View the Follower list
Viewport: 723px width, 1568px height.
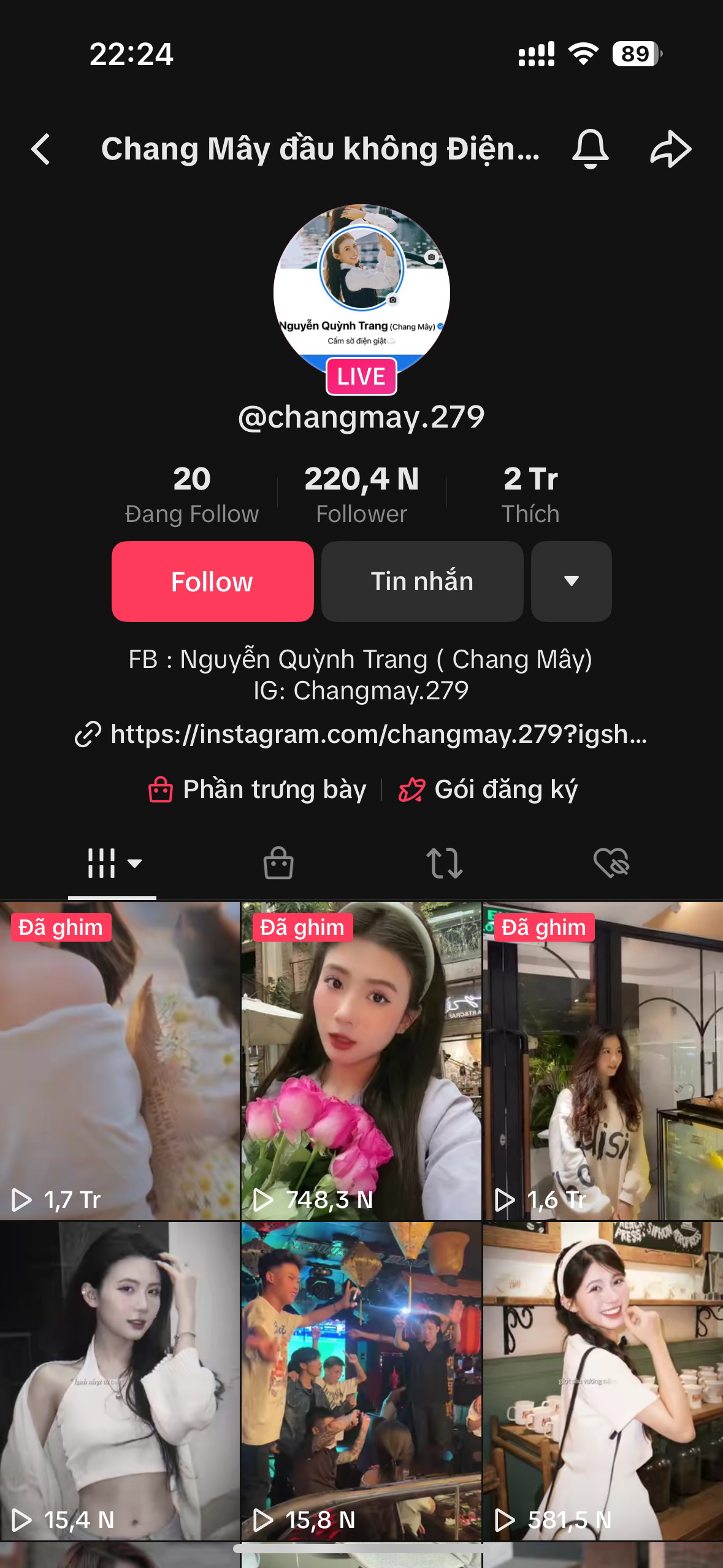tap(361, 494)
